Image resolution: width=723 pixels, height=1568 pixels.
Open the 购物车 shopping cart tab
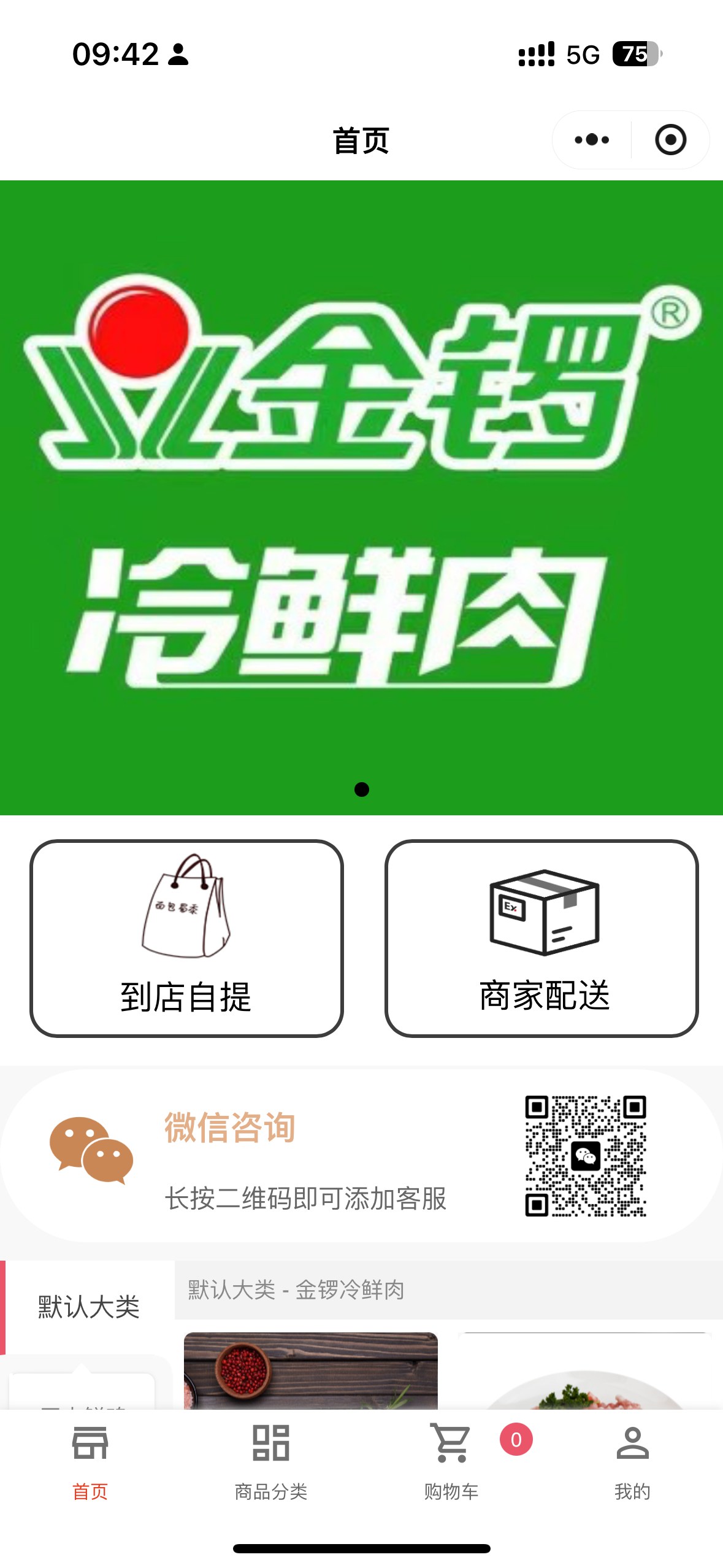tap(451, 1461)
